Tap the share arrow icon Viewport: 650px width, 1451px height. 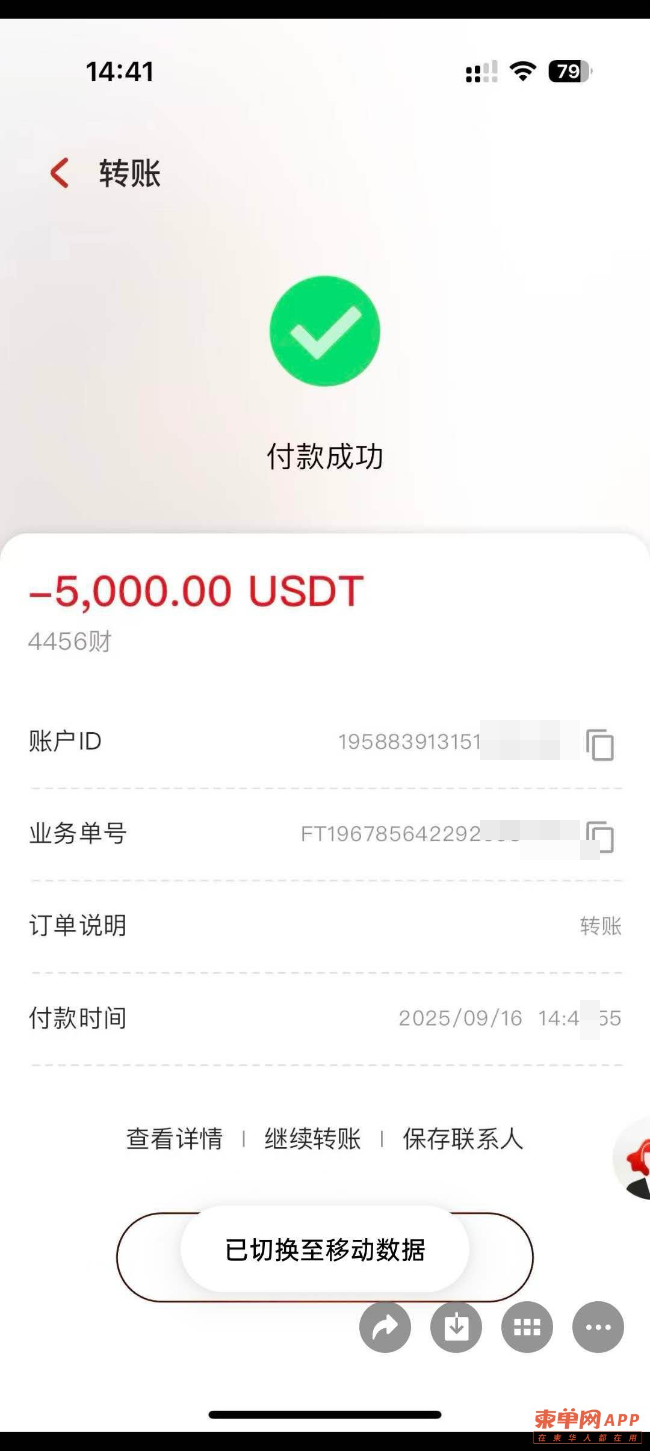click(x=385, y=1327)
